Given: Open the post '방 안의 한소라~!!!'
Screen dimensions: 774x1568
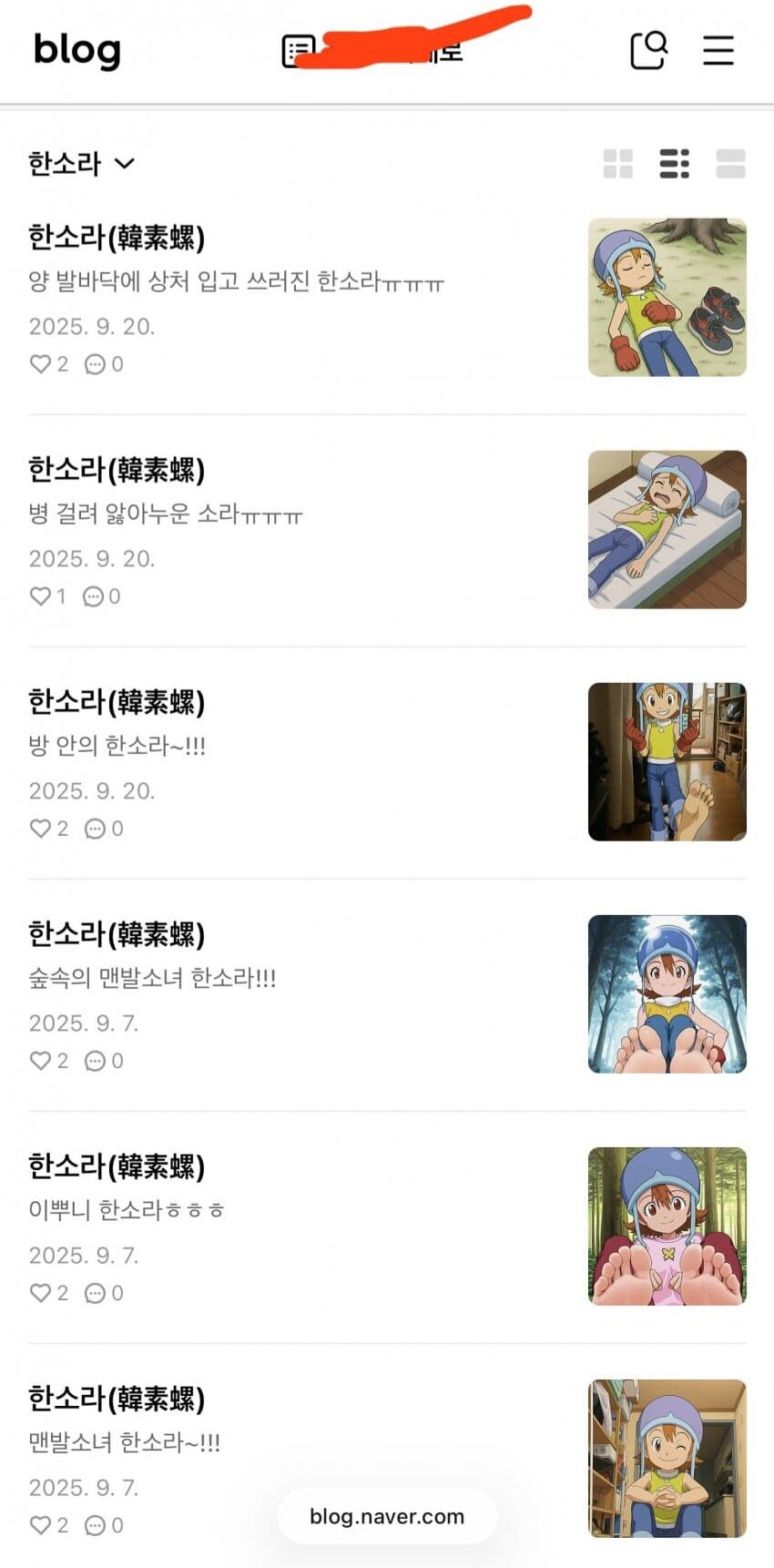Looking at the screenshot, I should [117, 746].
